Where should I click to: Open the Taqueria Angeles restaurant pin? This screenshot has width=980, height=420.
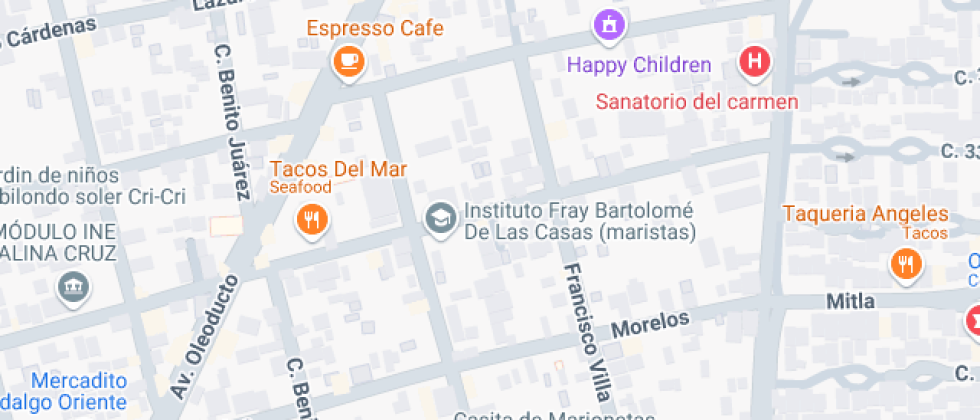click(906, 264)
